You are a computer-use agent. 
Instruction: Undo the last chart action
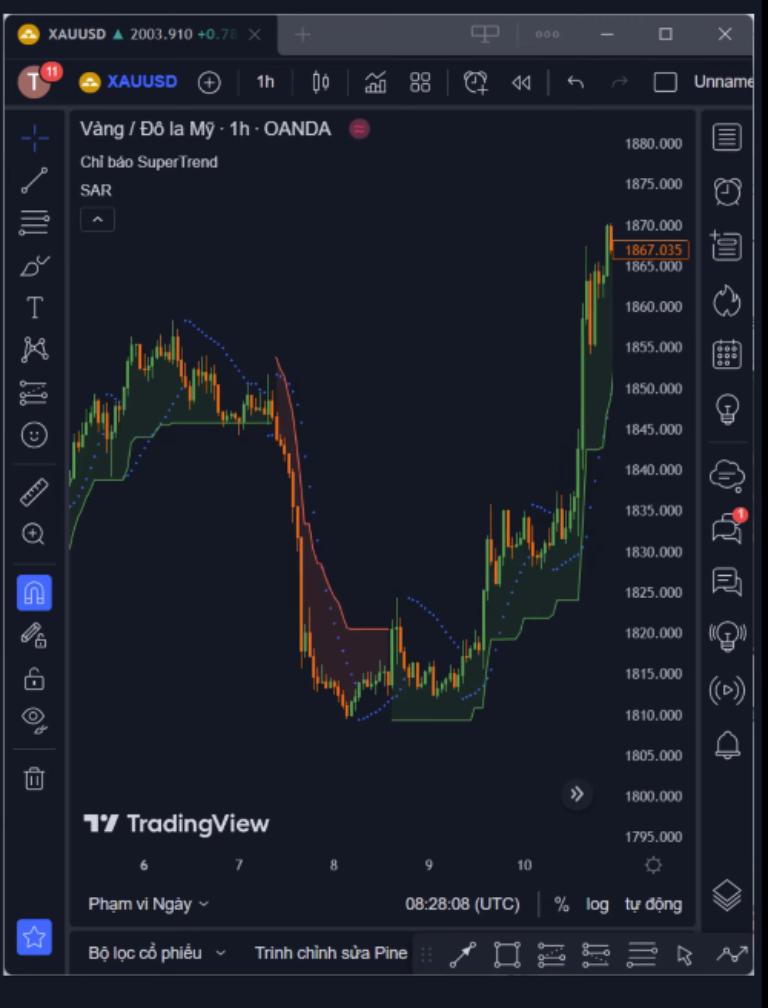pos(575,82)
